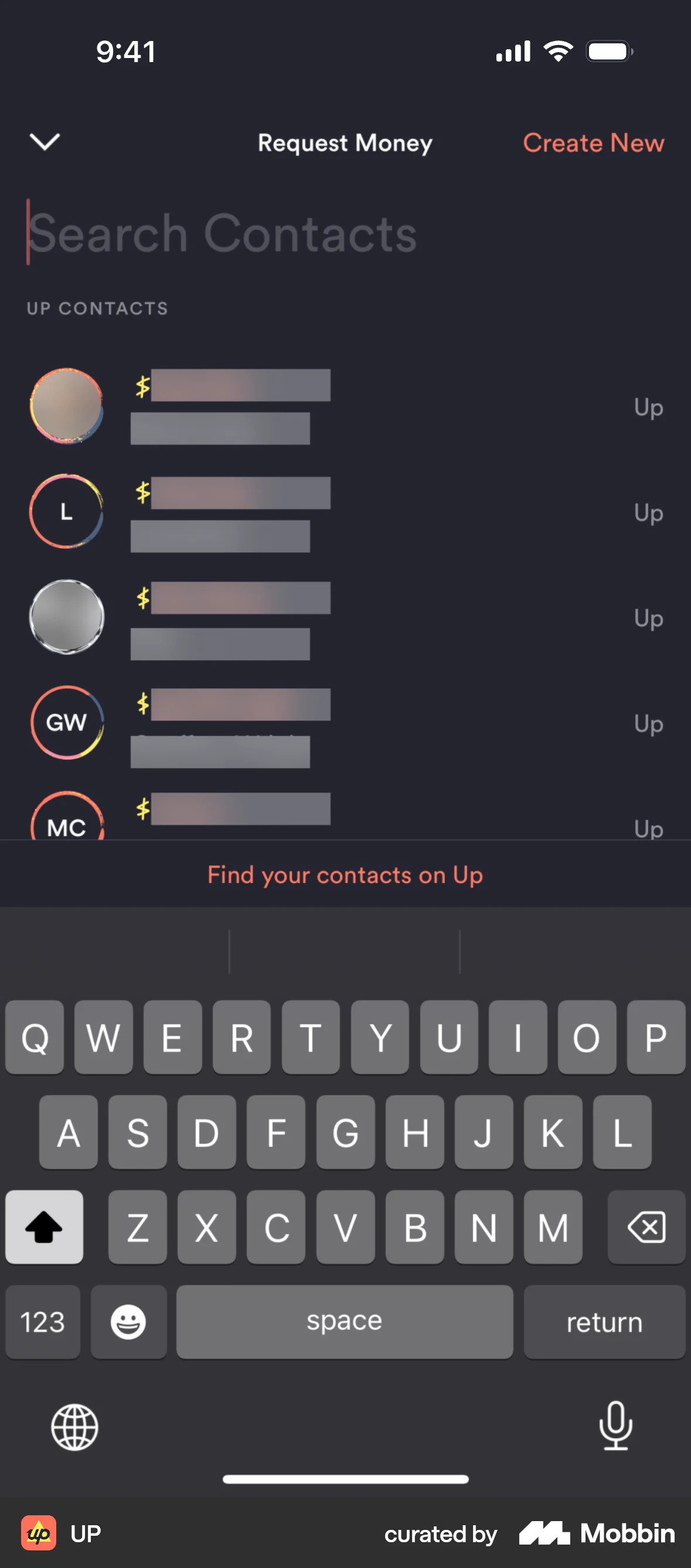The width and height of the screenshot is (691, 1568).
Task: Tap the Up app logo in the corner
Action: click(39, 1533)
